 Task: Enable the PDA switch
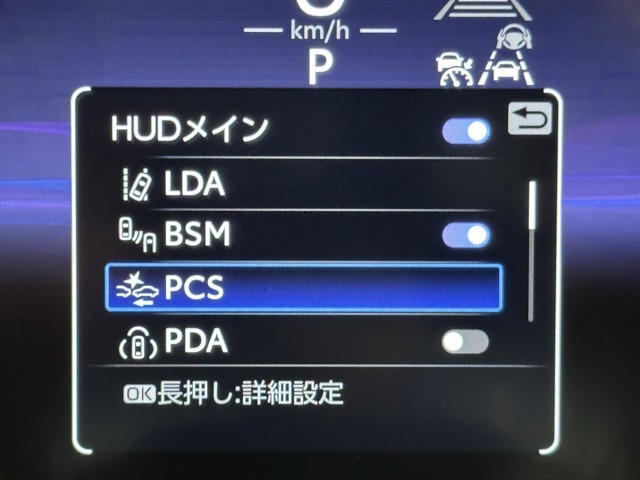[x=465, y=342]
